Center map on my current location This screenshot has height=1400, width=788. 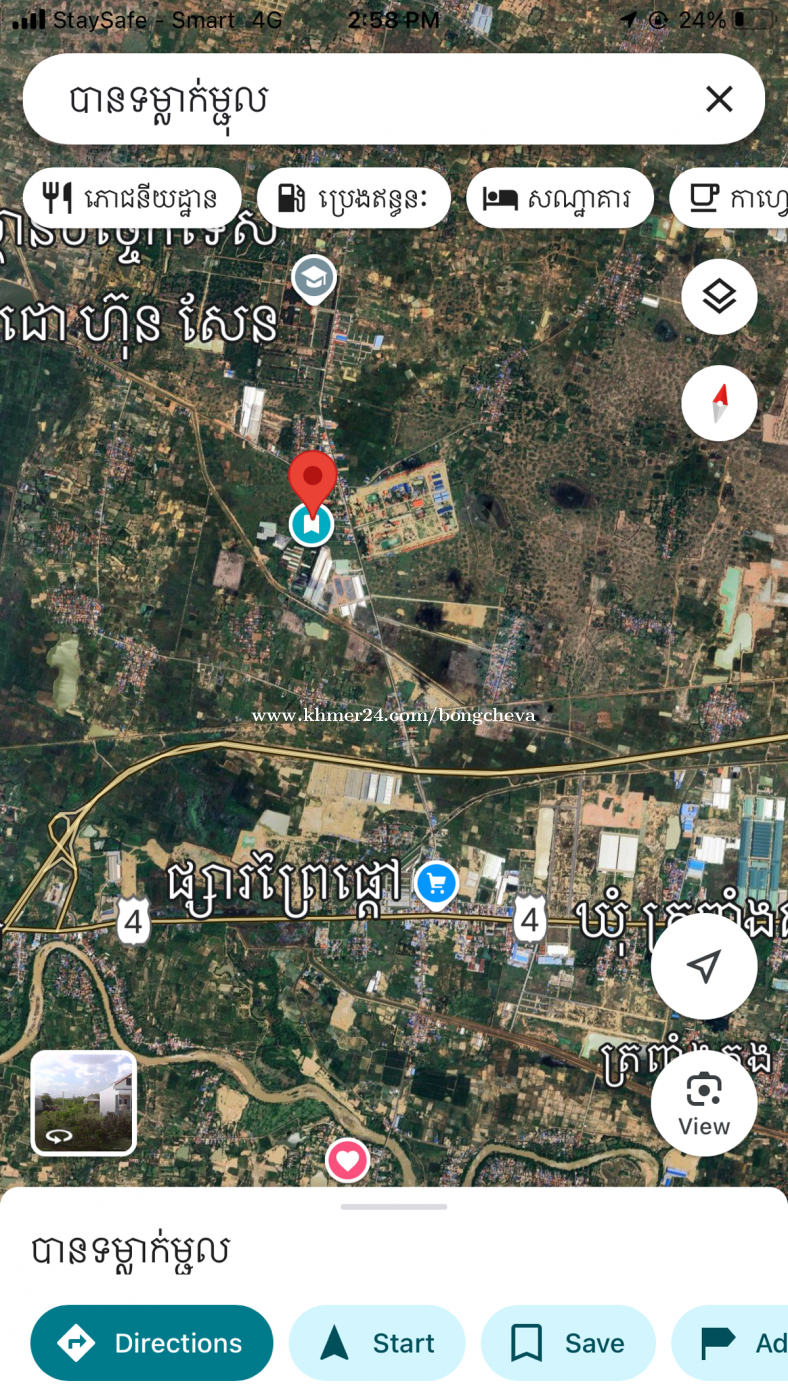click(704, 966)
